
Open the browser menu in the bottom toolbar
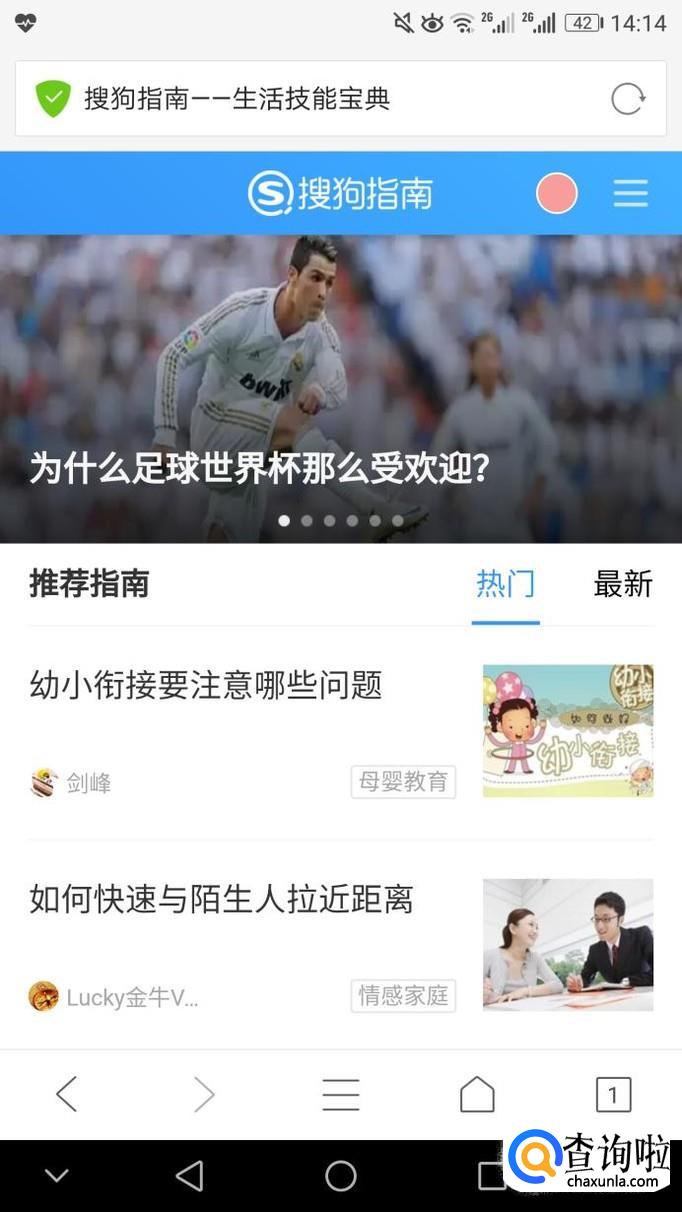(340, 1094)
